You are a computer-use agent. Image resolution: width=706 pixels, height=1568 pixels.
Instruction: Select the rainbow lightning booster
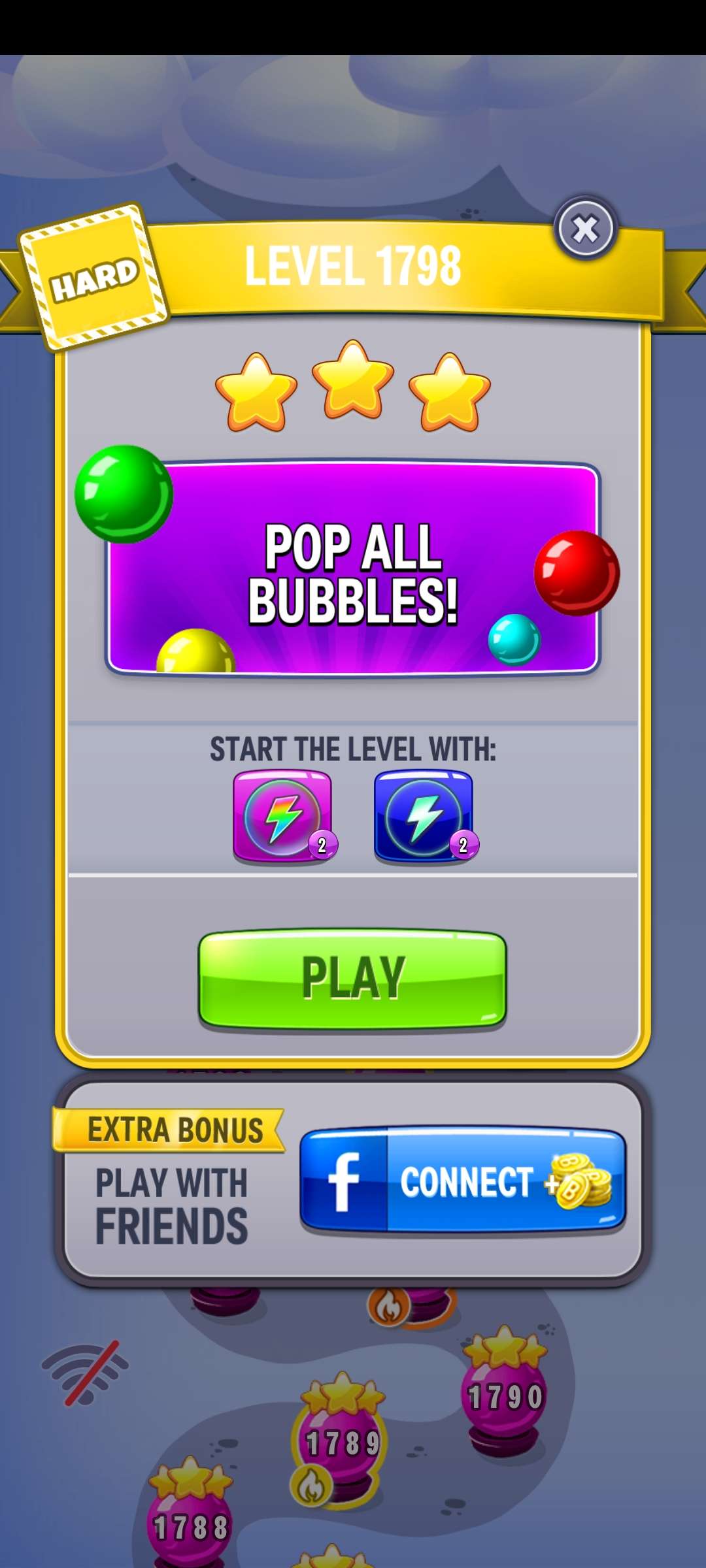(x=282, y=817)
